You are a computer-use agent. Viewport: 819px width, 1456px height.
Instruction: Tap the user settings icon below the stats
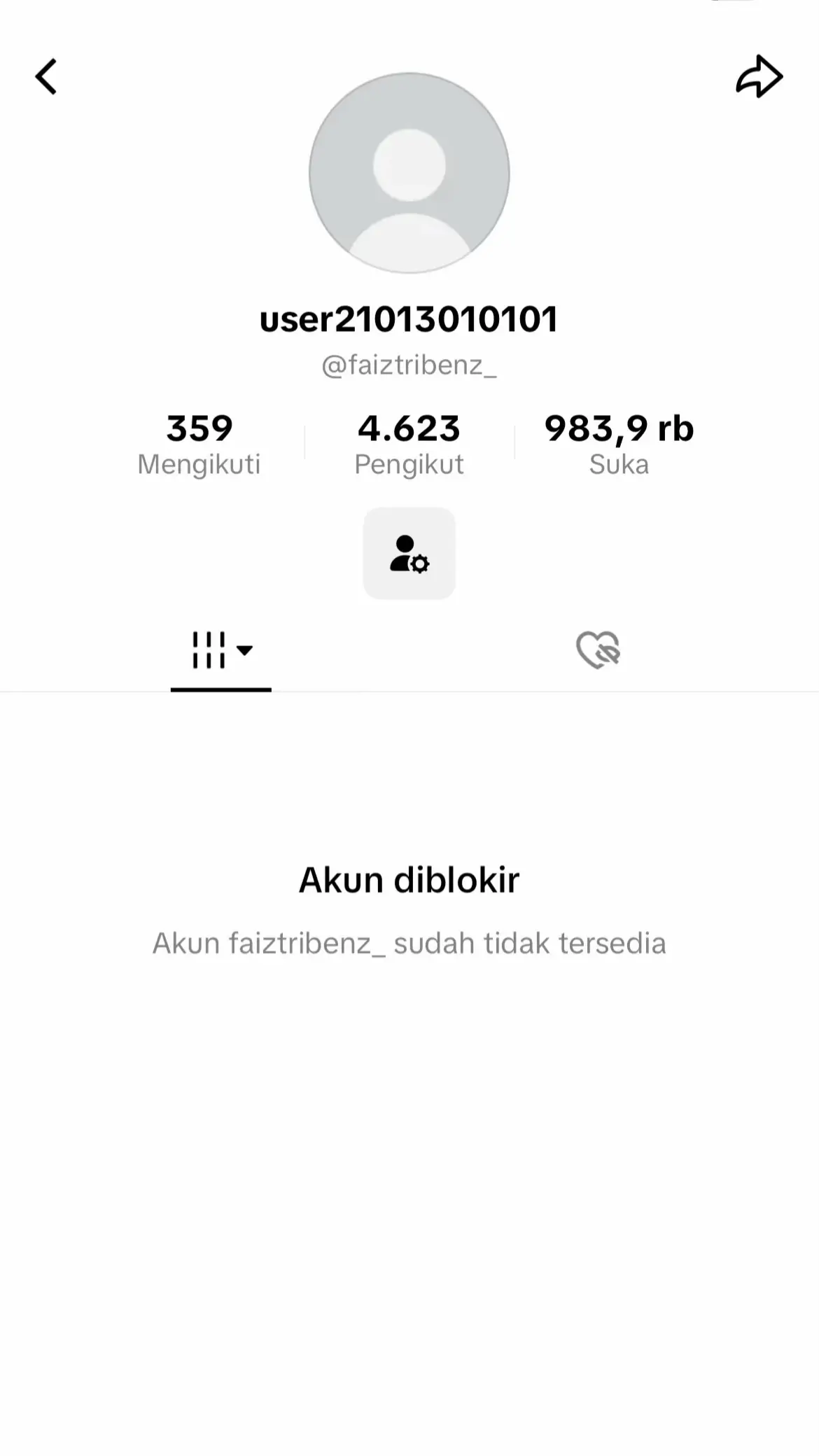click(409, 553)
